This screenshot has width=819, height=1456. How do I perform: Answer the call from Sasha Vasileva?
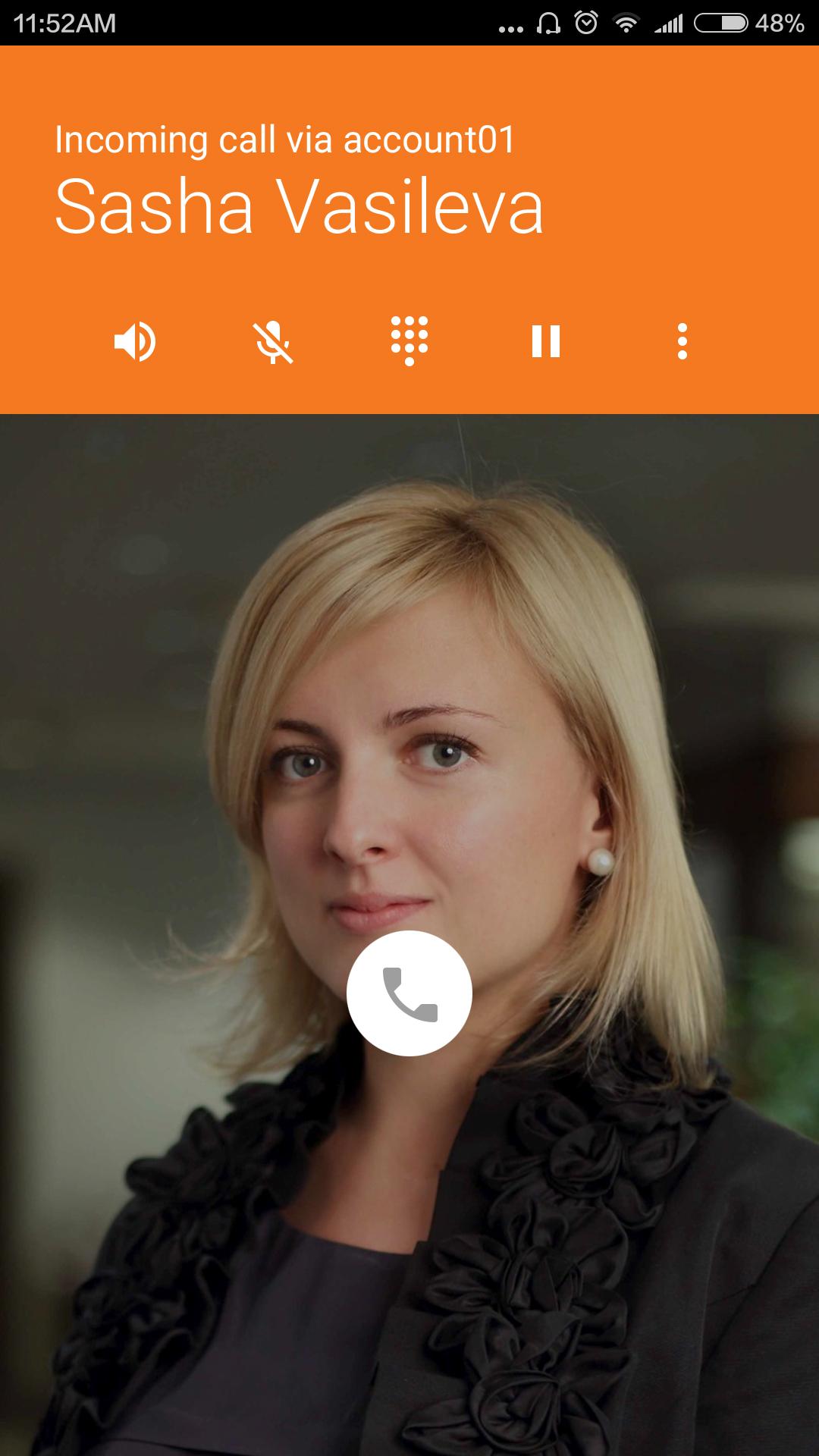(409, 993)
